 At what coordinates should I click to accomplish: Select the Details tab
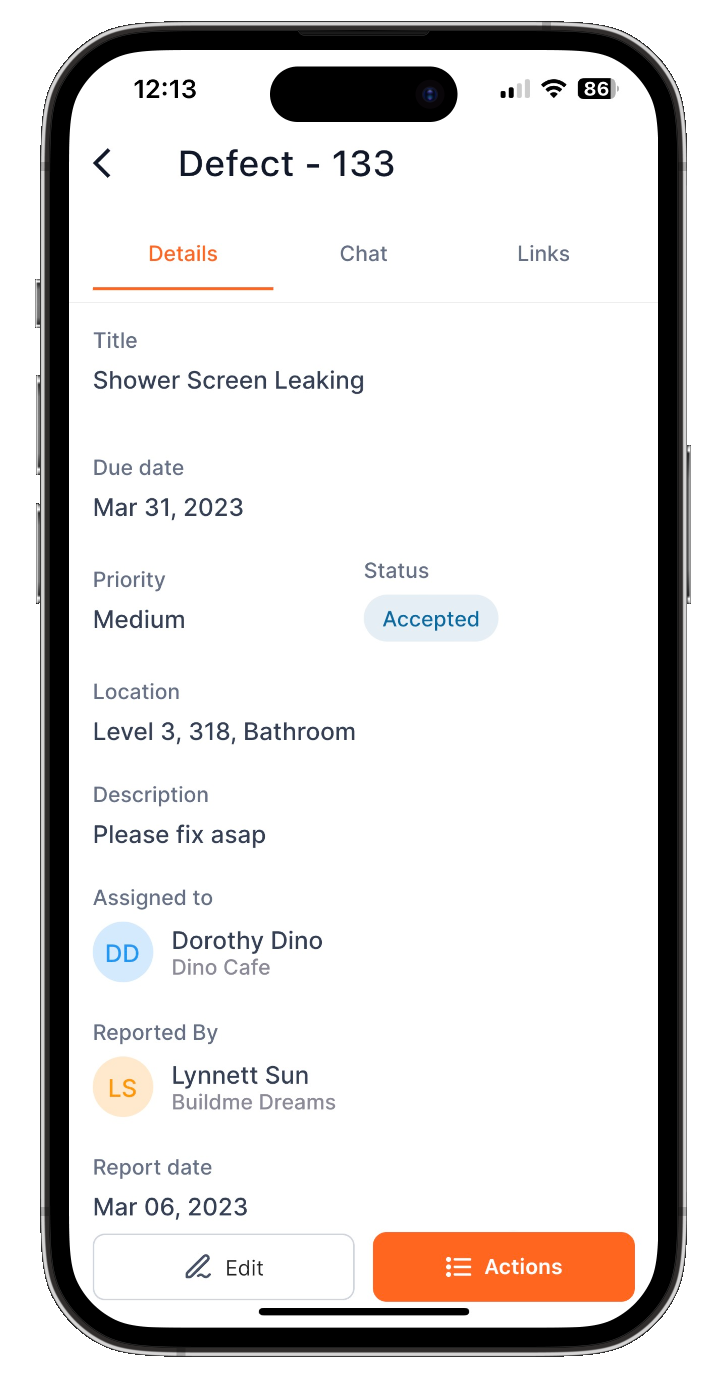point(183,254)
